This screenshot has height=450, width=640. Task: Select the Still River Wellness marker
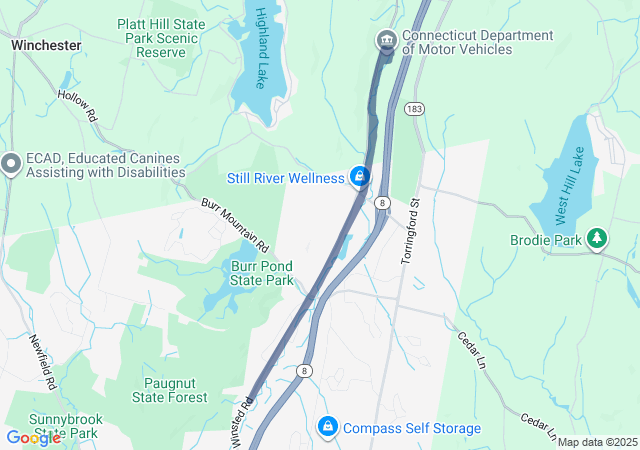(360, 177)
